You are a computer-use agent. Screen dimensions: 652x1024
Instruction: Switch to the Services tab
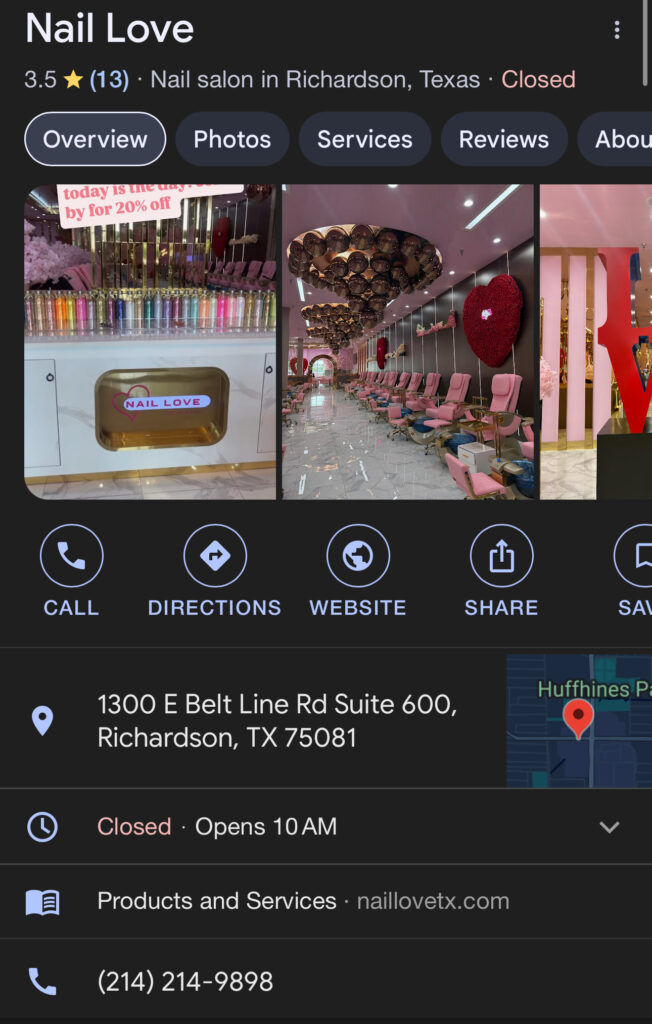[x=364, y=139]
